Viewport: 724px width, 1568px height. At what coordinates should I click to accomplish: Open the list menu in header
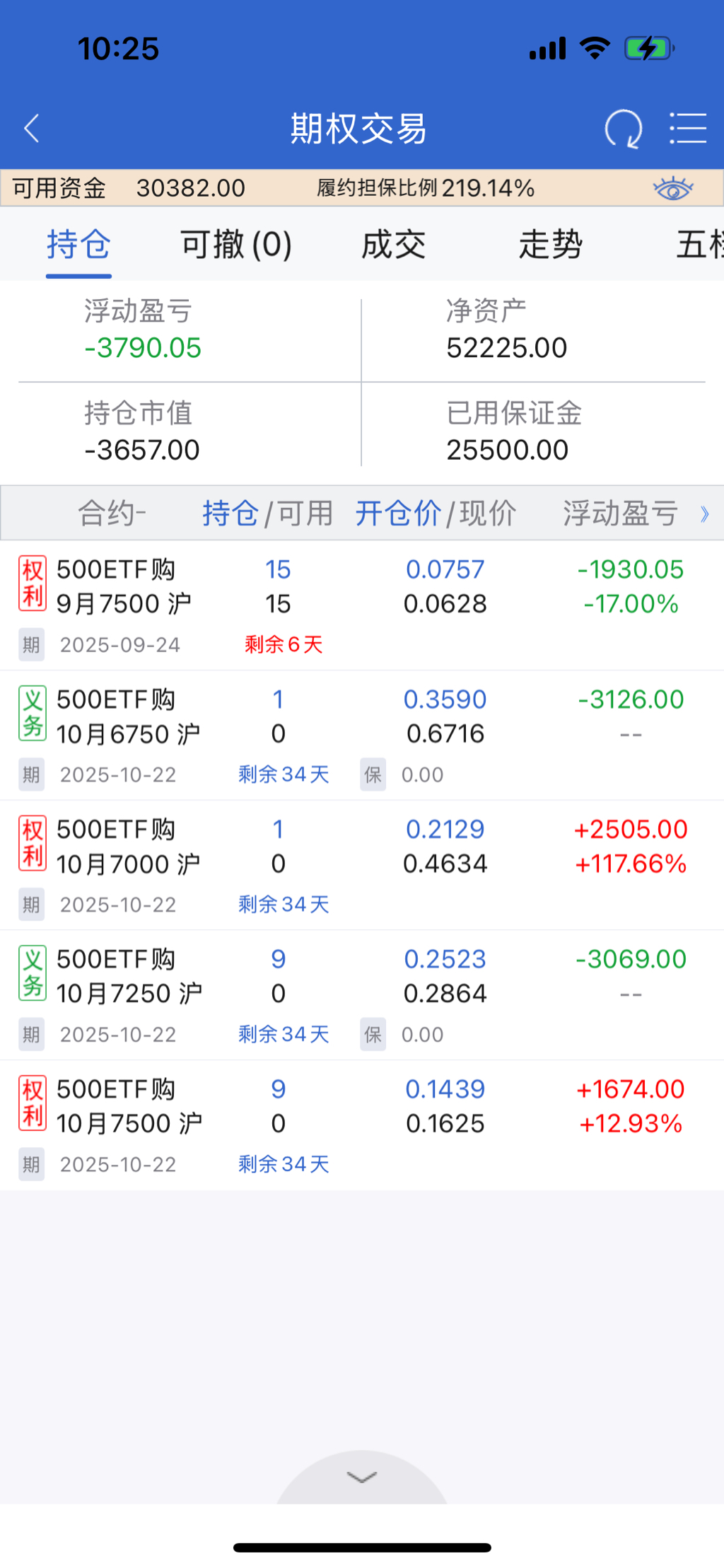click(x=688, y=129)
